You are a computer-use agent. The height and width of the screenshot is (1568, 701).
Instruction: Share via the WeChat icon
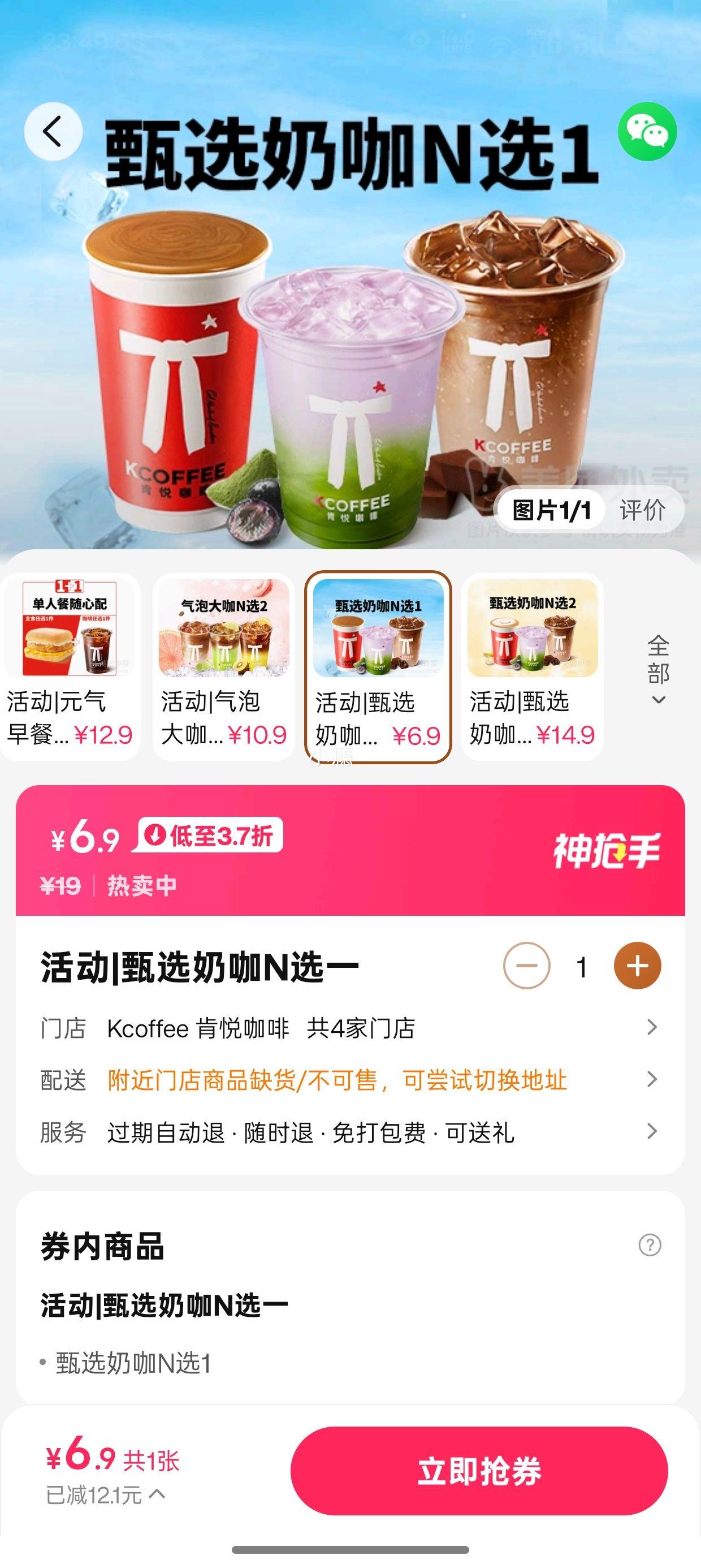[647, 131]
